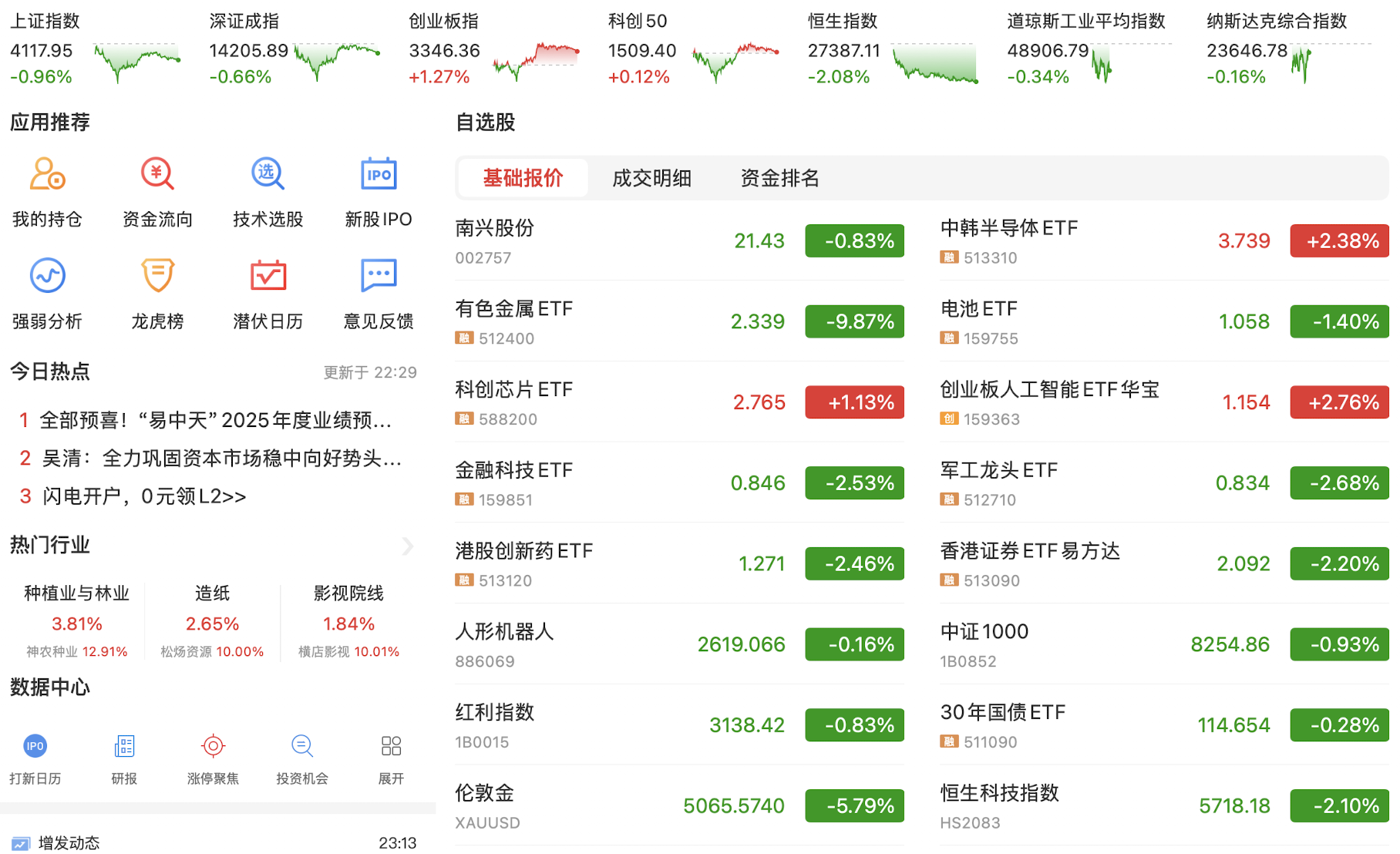Open 意见反馈 feedback
Screen dimensions: 1400x854
[x=378, y=294]
